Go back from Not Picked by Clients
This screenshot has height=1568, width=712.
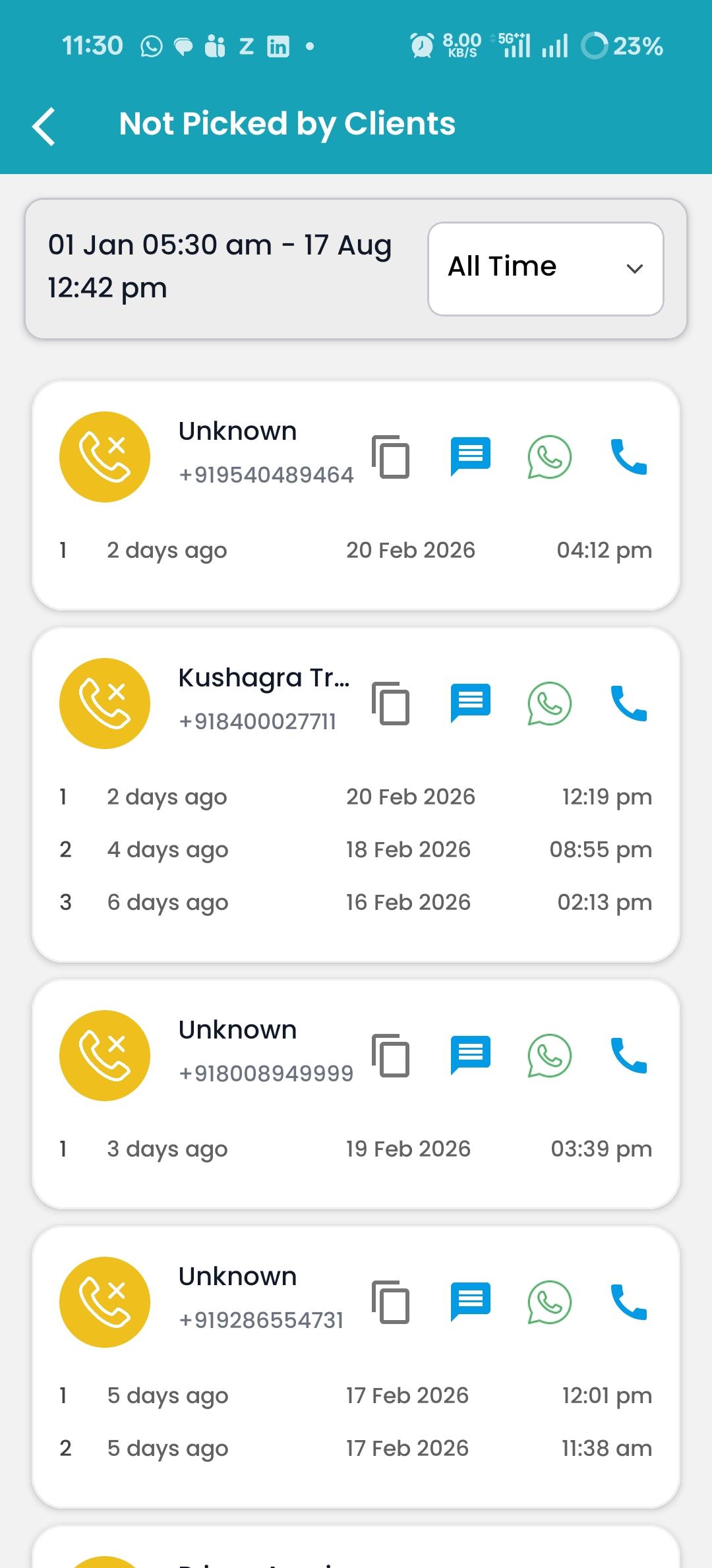(x=44, y=125)
